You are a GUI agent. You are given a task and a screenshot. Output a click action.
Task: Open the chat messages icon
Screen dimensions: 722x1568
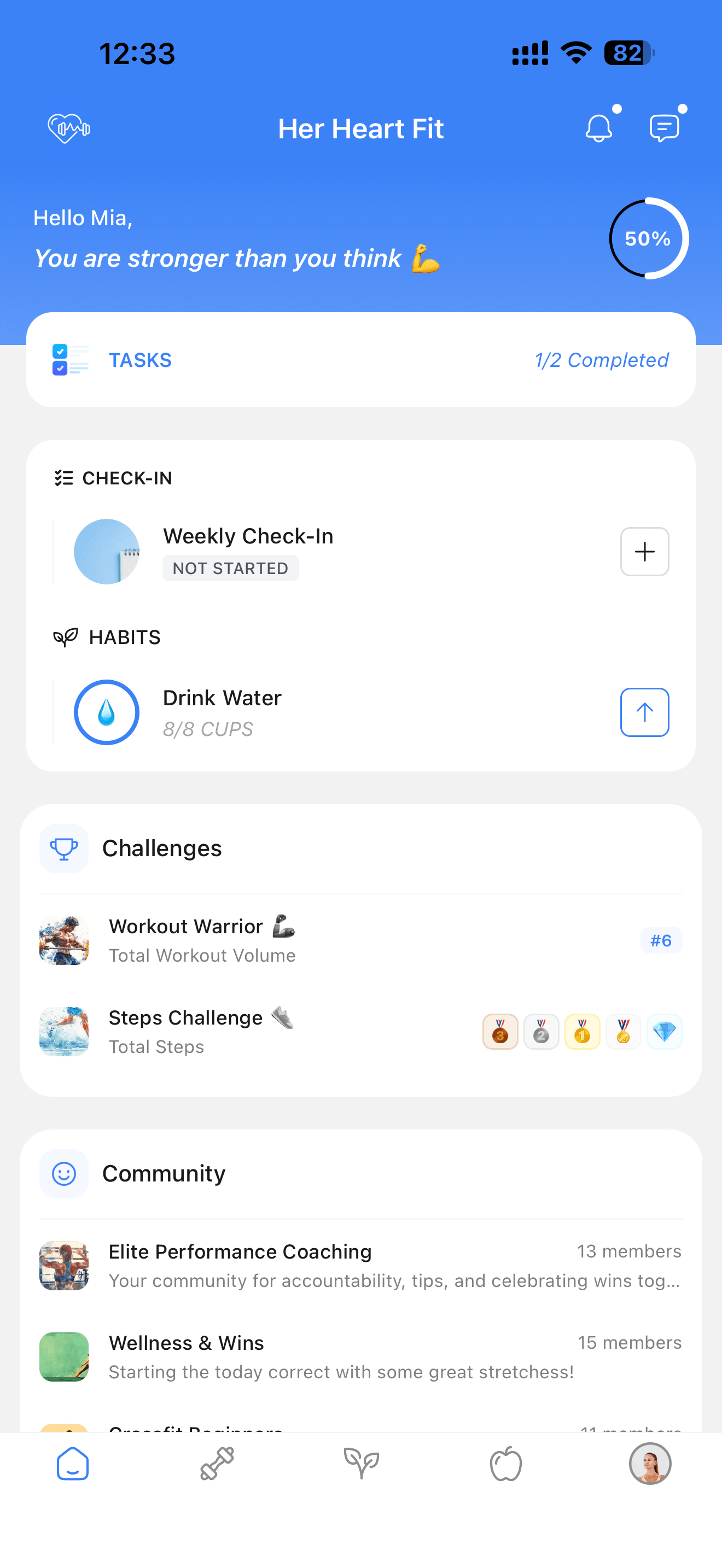click(663, 128)
